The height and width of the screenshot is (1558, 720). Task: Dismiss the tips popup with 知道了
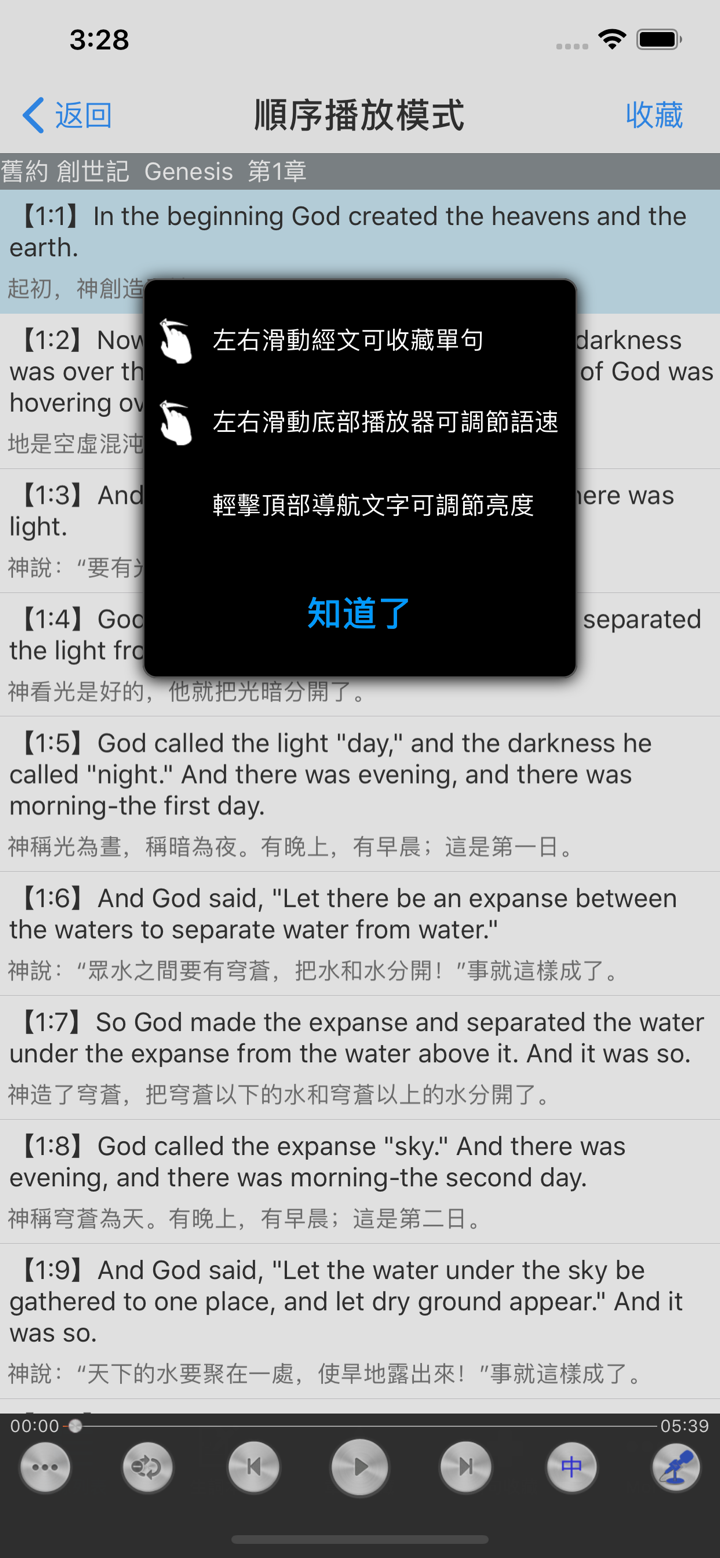[357, 615]
